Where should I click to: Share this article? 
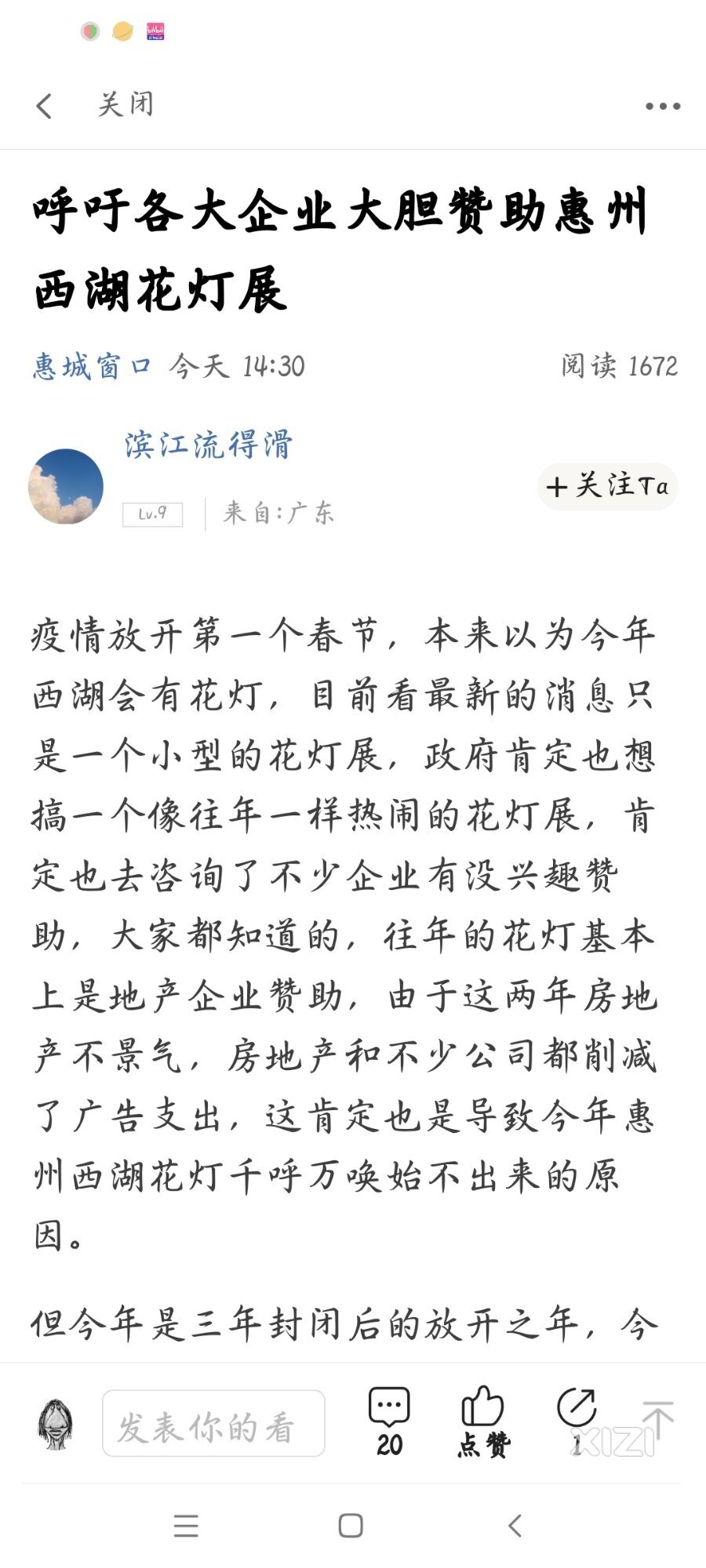[x=577, y=1417]
